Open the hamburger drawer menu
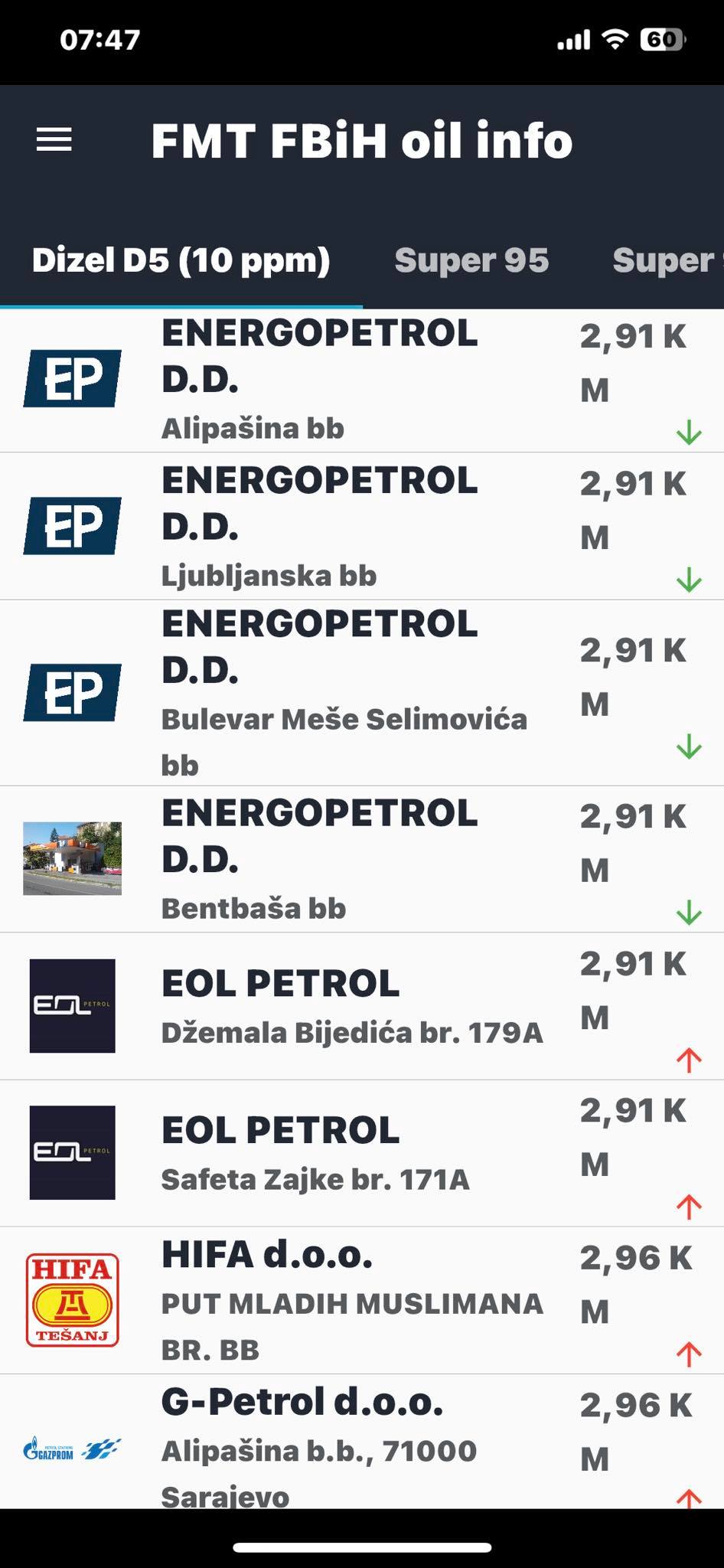 point(54,140)
